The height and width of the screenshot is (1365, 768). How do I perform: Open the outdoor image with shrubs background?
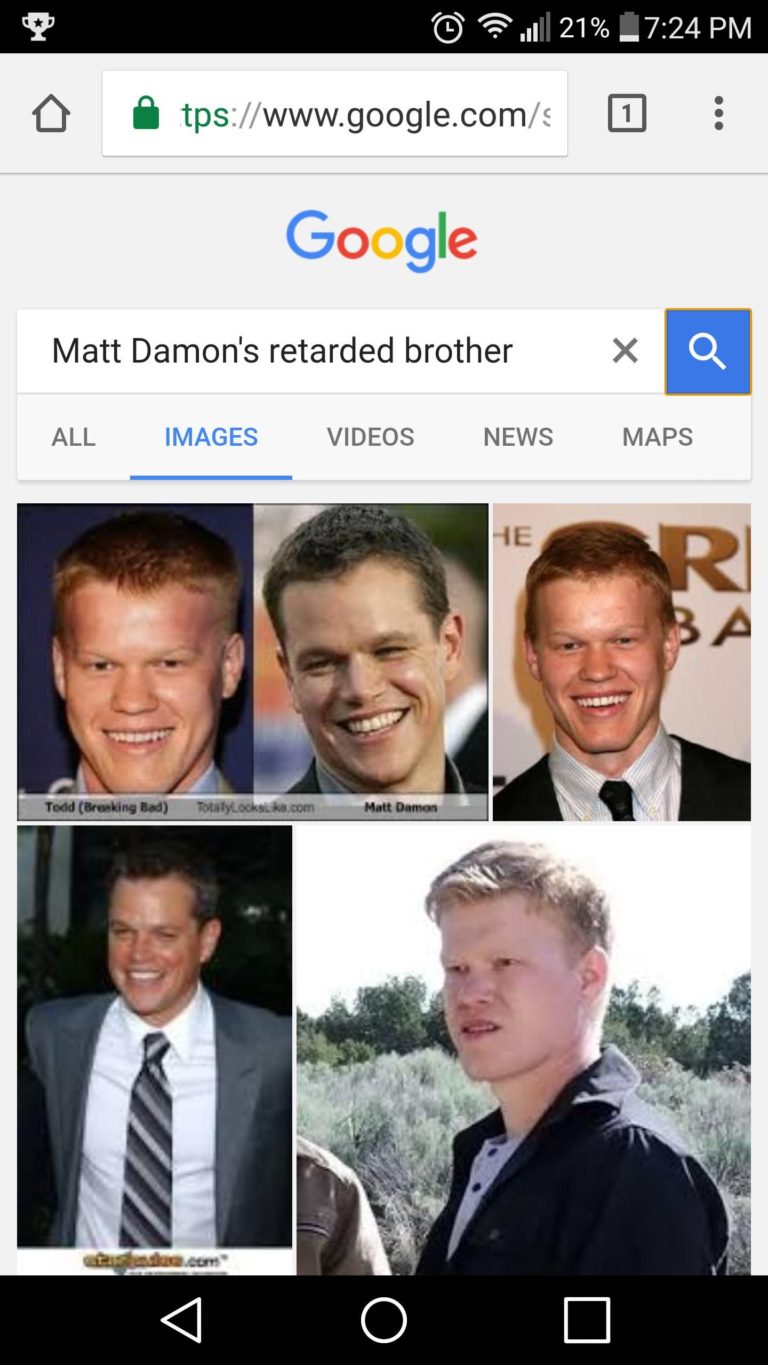coord(523,1048)
